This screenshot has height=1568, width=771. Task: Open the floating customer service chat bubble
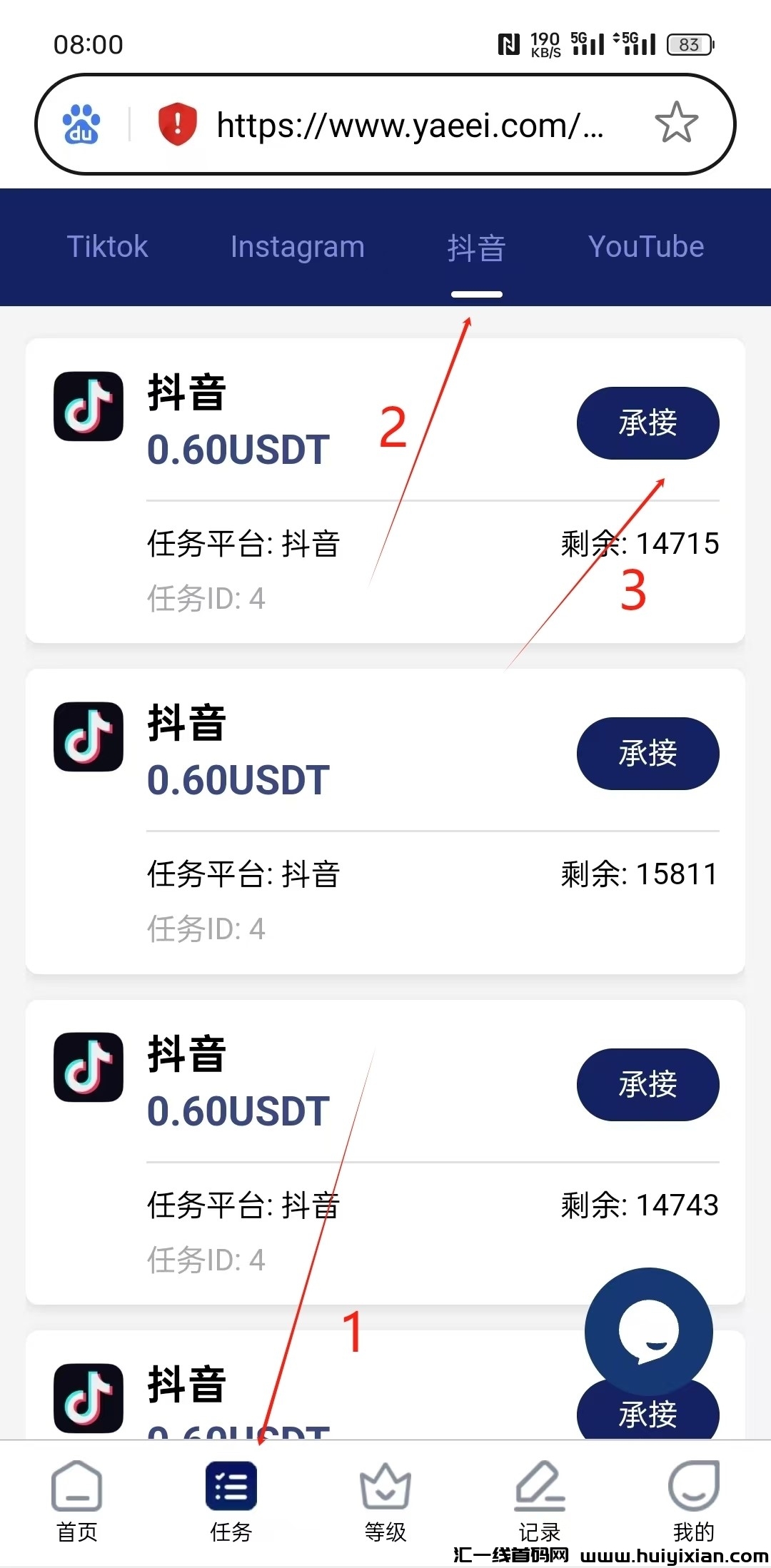pyautogui.click(x=648, y=1329)
